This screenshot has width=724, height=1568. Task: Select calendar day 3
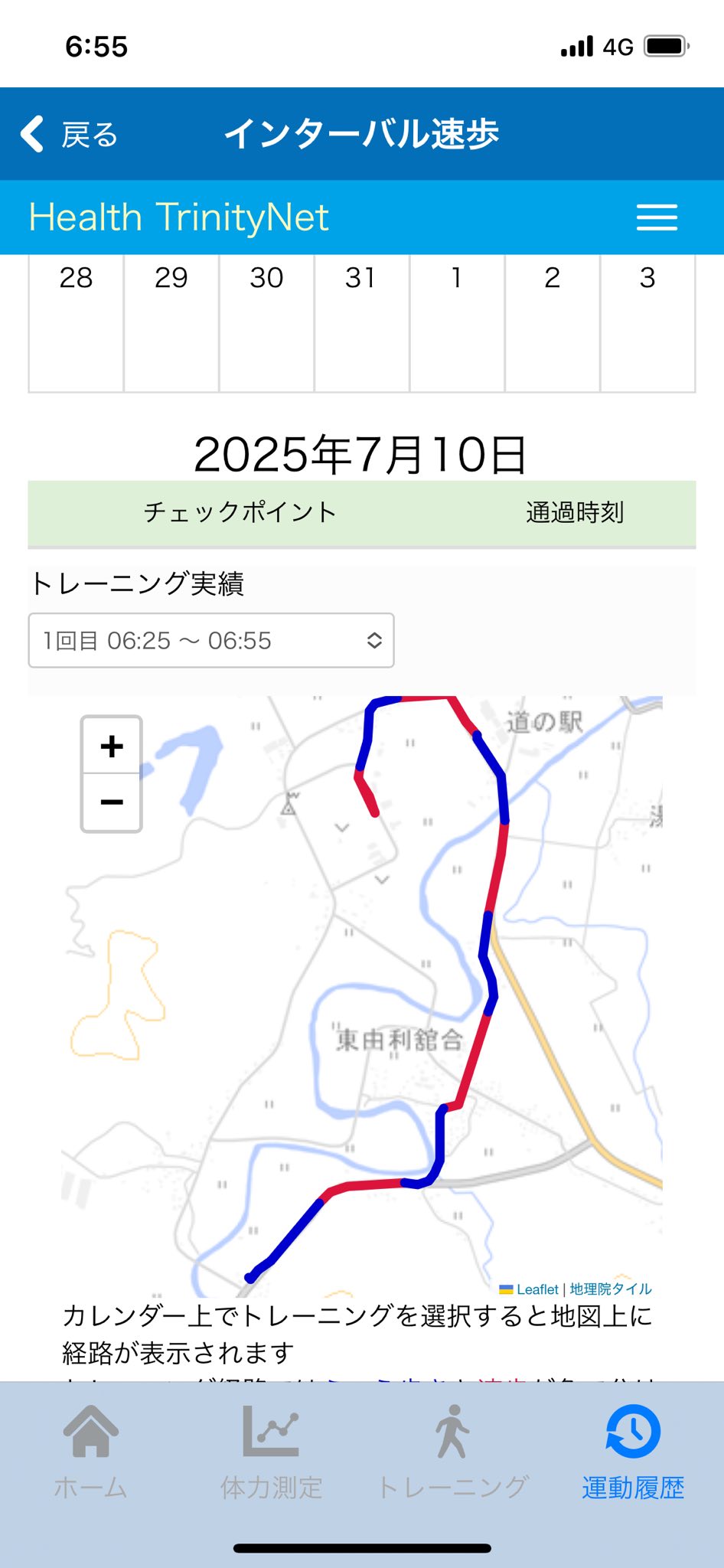coord(647,323)
